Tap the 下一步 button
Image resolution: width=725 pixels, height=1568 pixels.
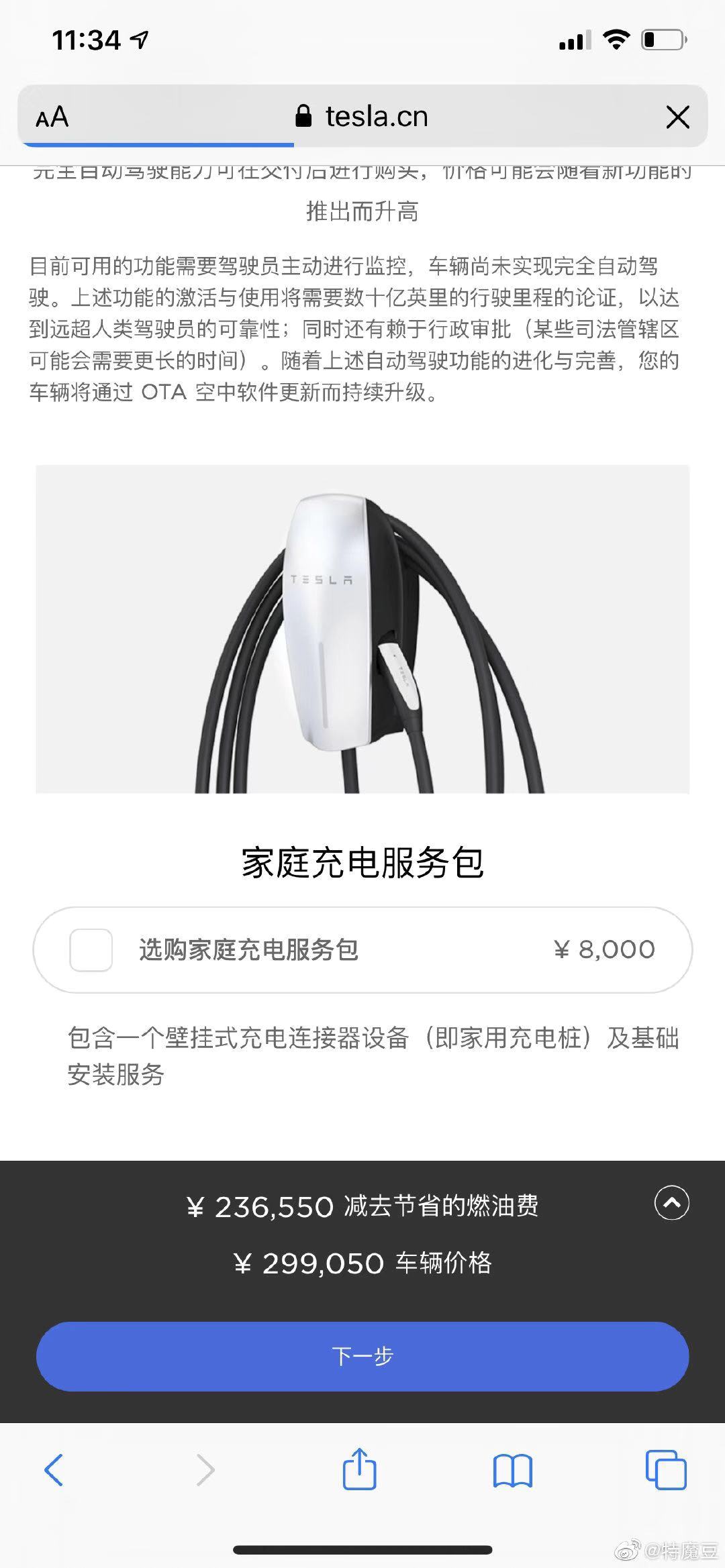point(362,1356)
